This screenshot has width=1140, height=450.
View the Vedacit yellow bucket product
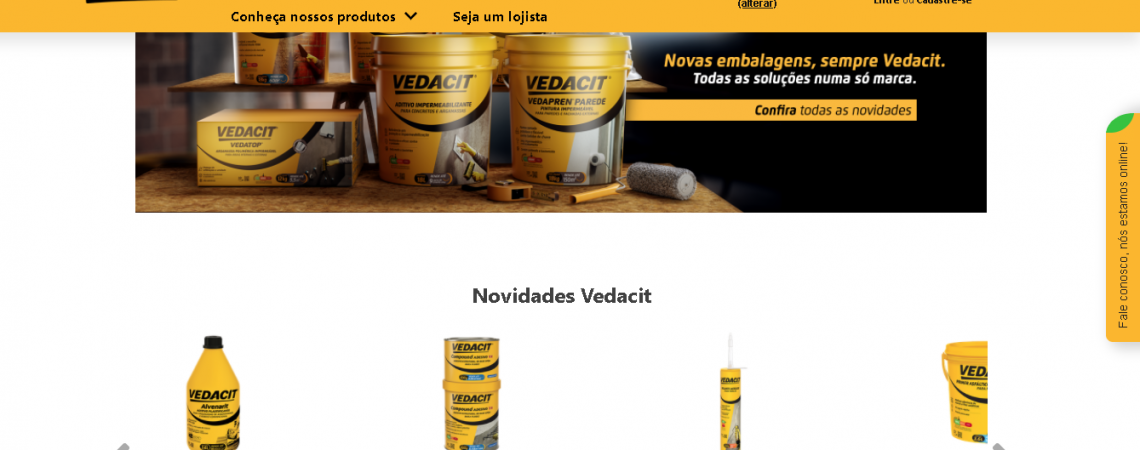click(965, 392)
